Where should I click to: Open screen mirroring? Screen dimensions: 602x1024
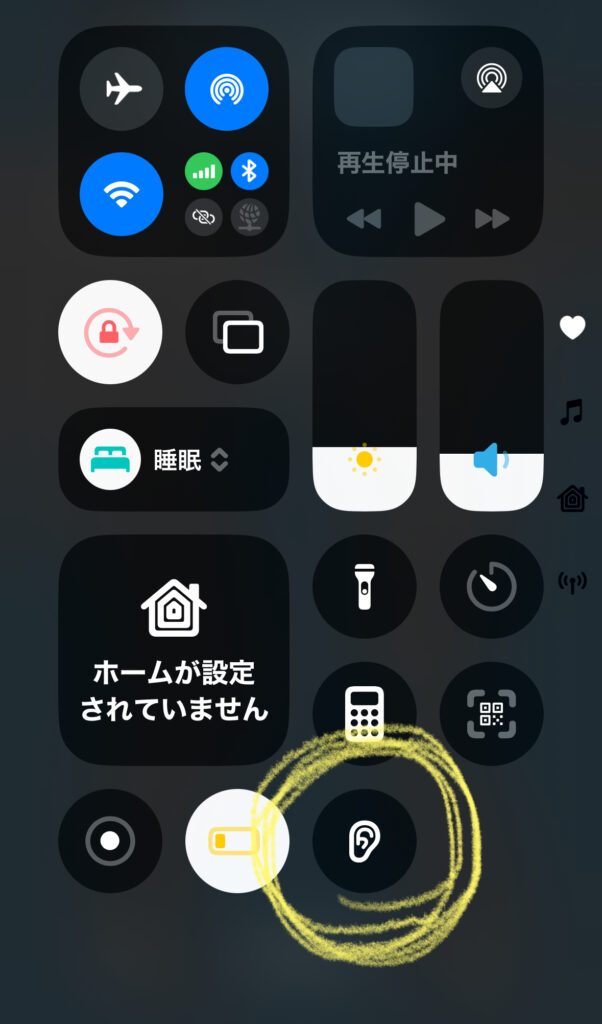click(237, 332)
